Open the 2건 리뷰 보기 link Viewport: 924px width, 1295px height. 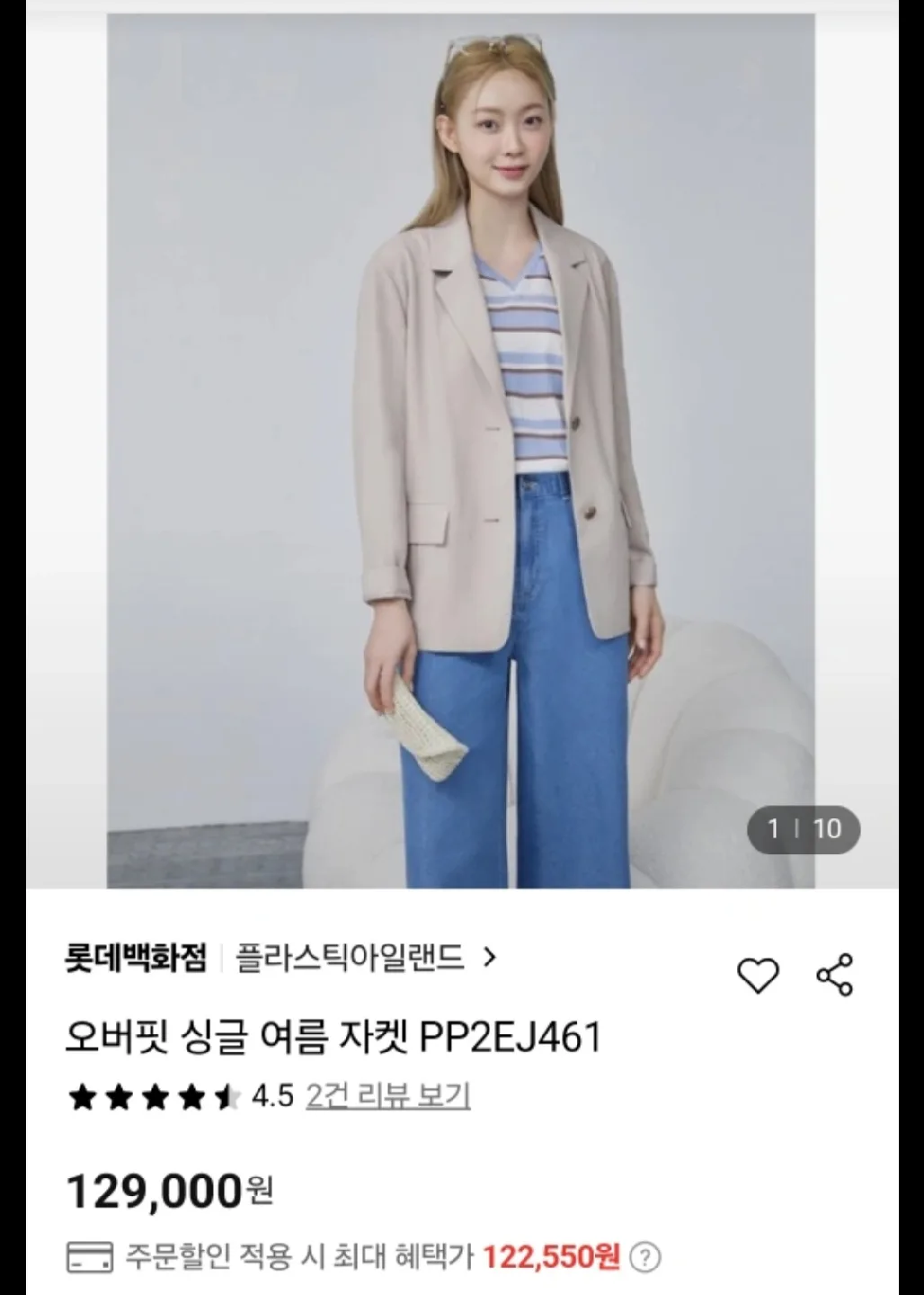tap(387, 1096)
